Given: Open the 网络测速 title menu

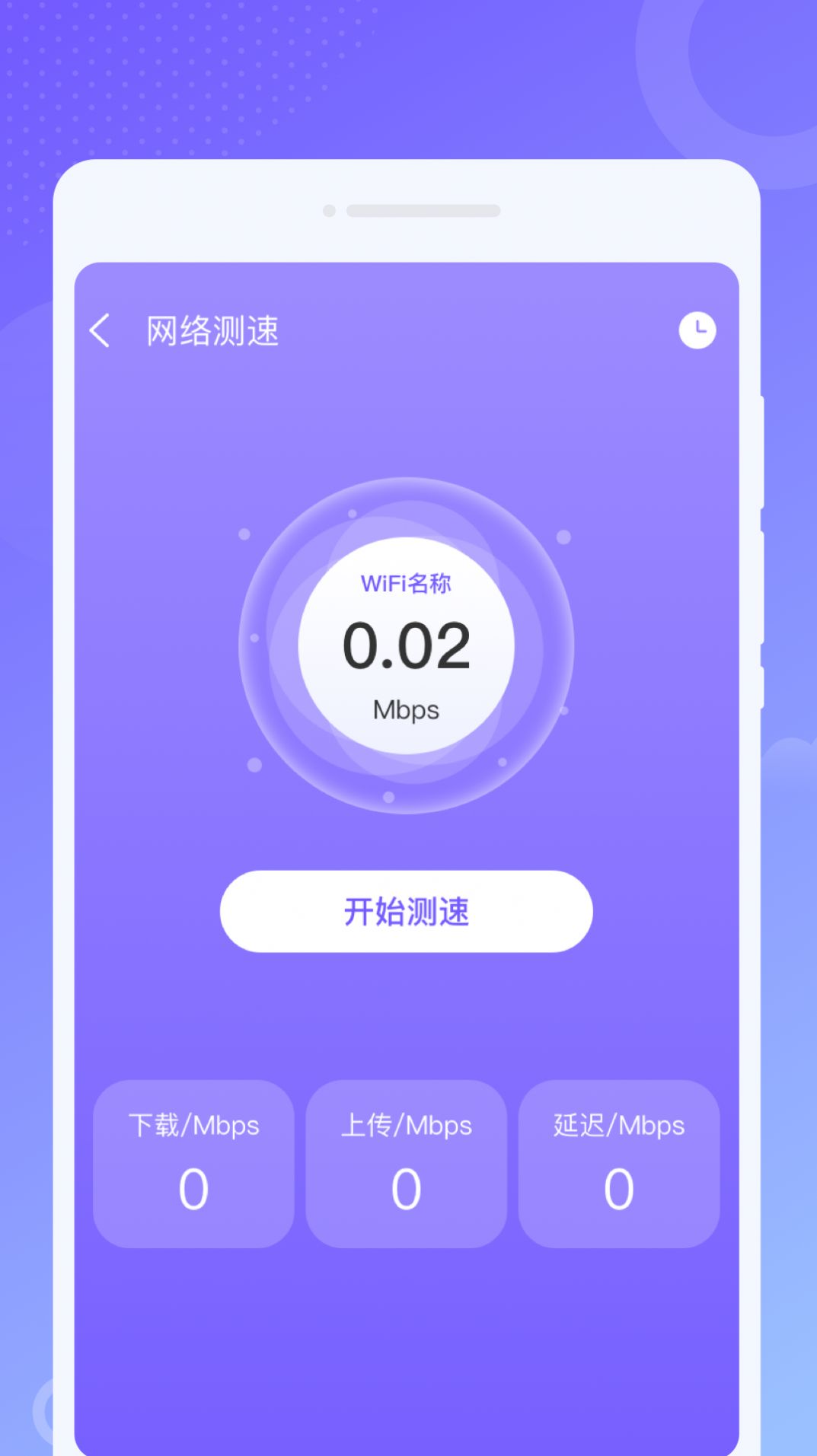Looking at the screenshot, I should click(212, 330).
